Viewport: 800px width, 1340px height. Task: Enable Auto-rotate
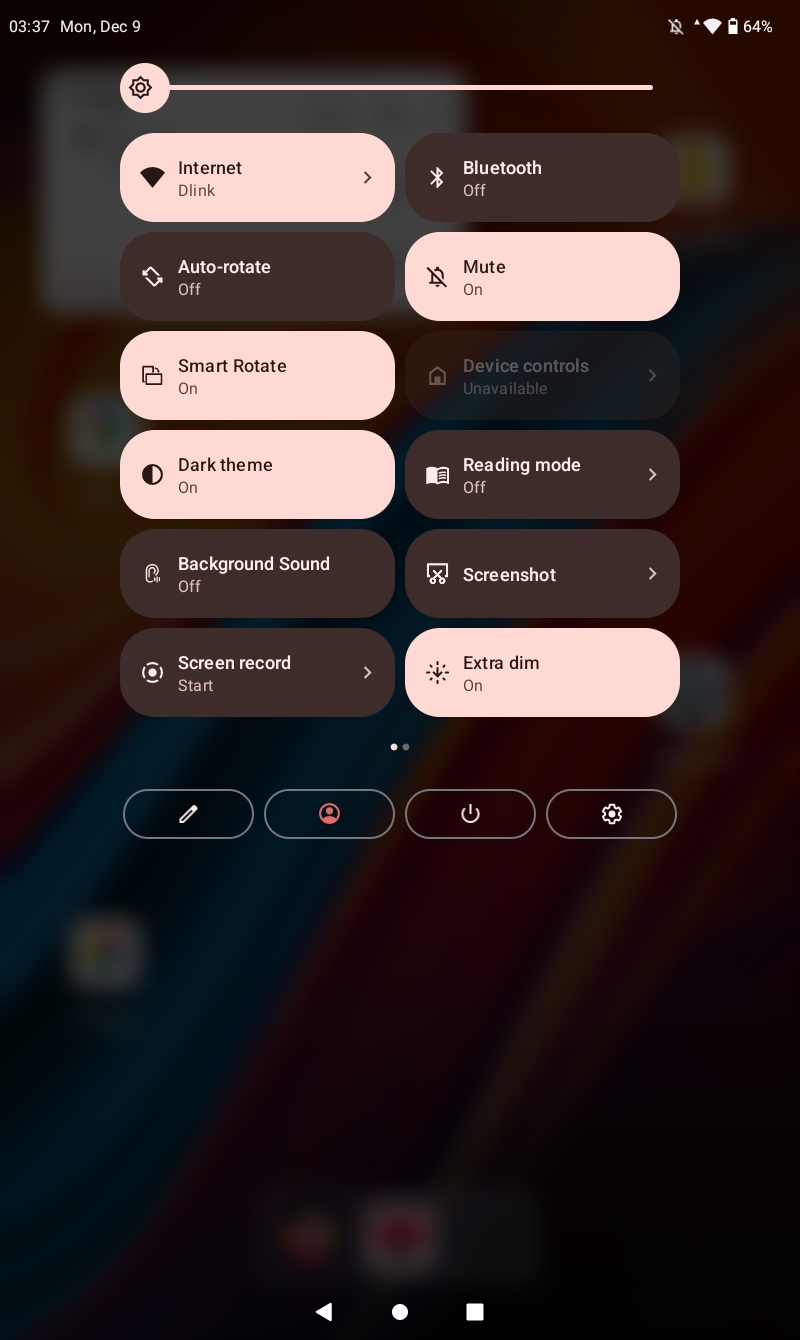pyautogui.click(x=257, y=276)
